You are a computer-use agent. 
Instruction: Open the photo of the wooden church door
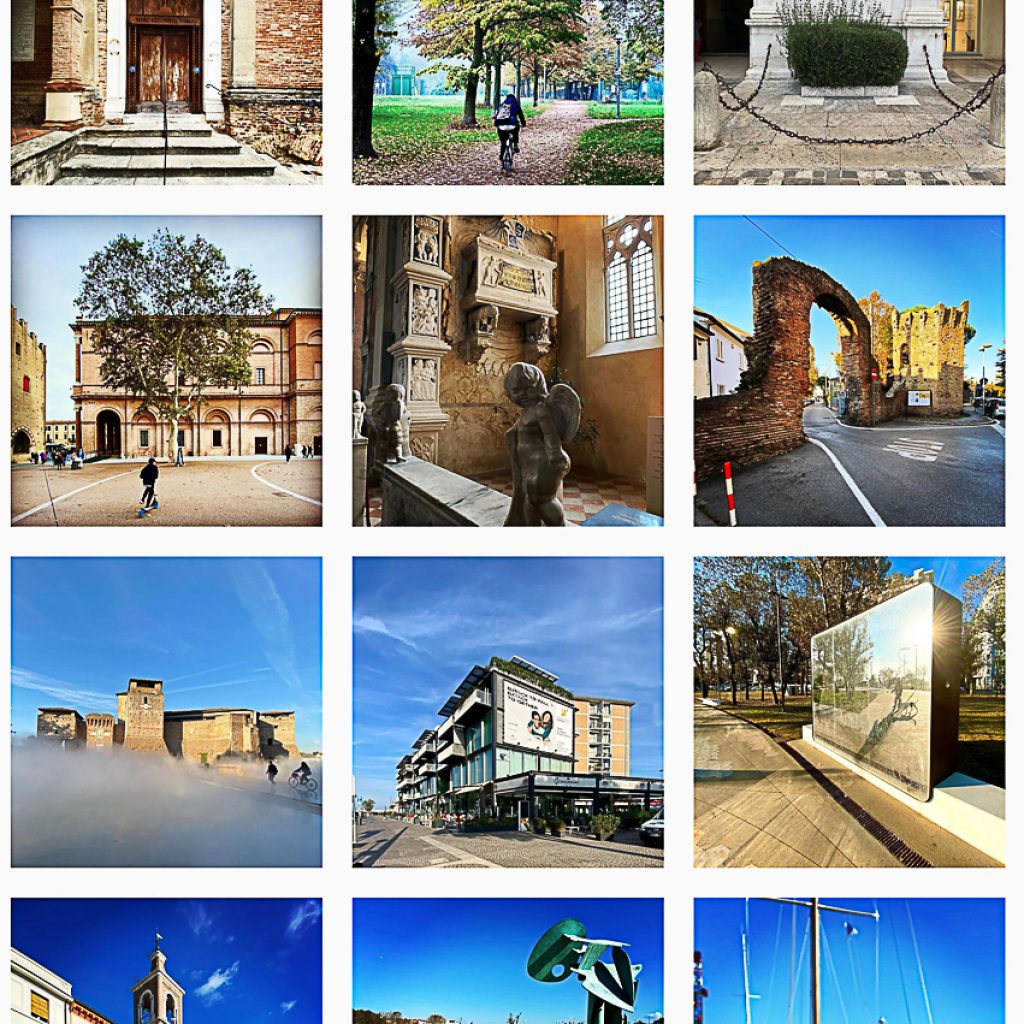coord(166,92)
